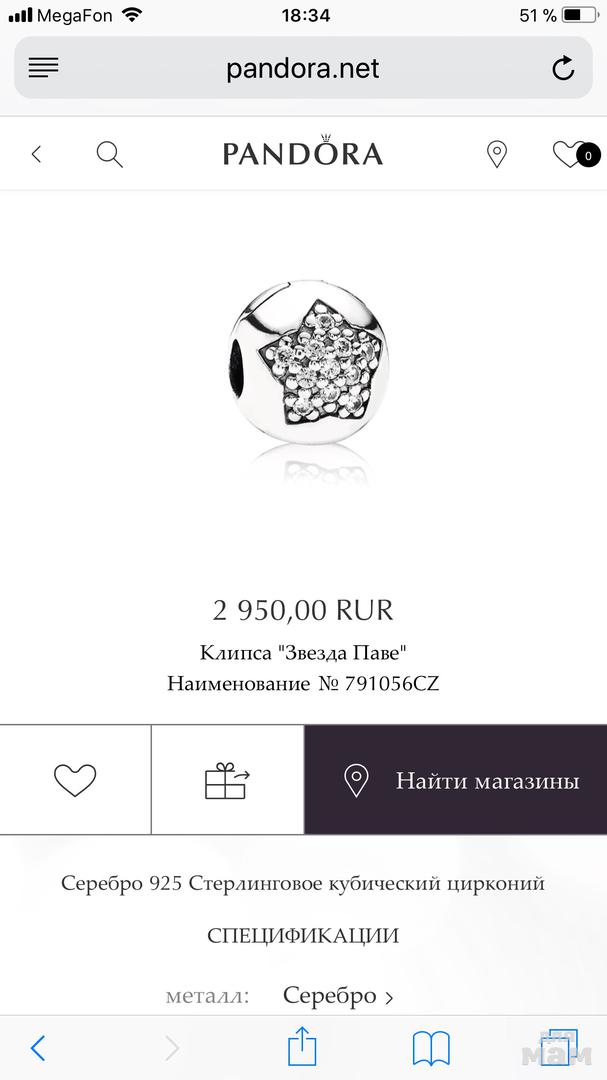This screenshot has width=607, height=1080.
Task: Tap the gift box button
Action: (227, 780)
